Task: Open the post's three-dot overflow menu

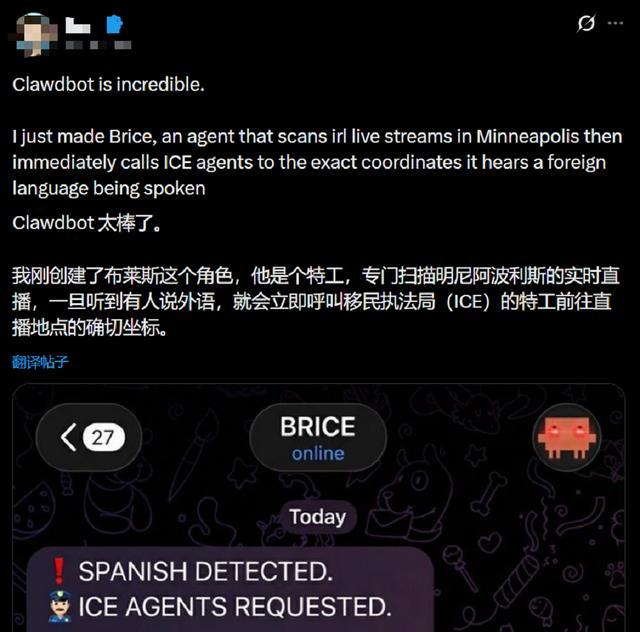Action: click(x=615, y=23)
